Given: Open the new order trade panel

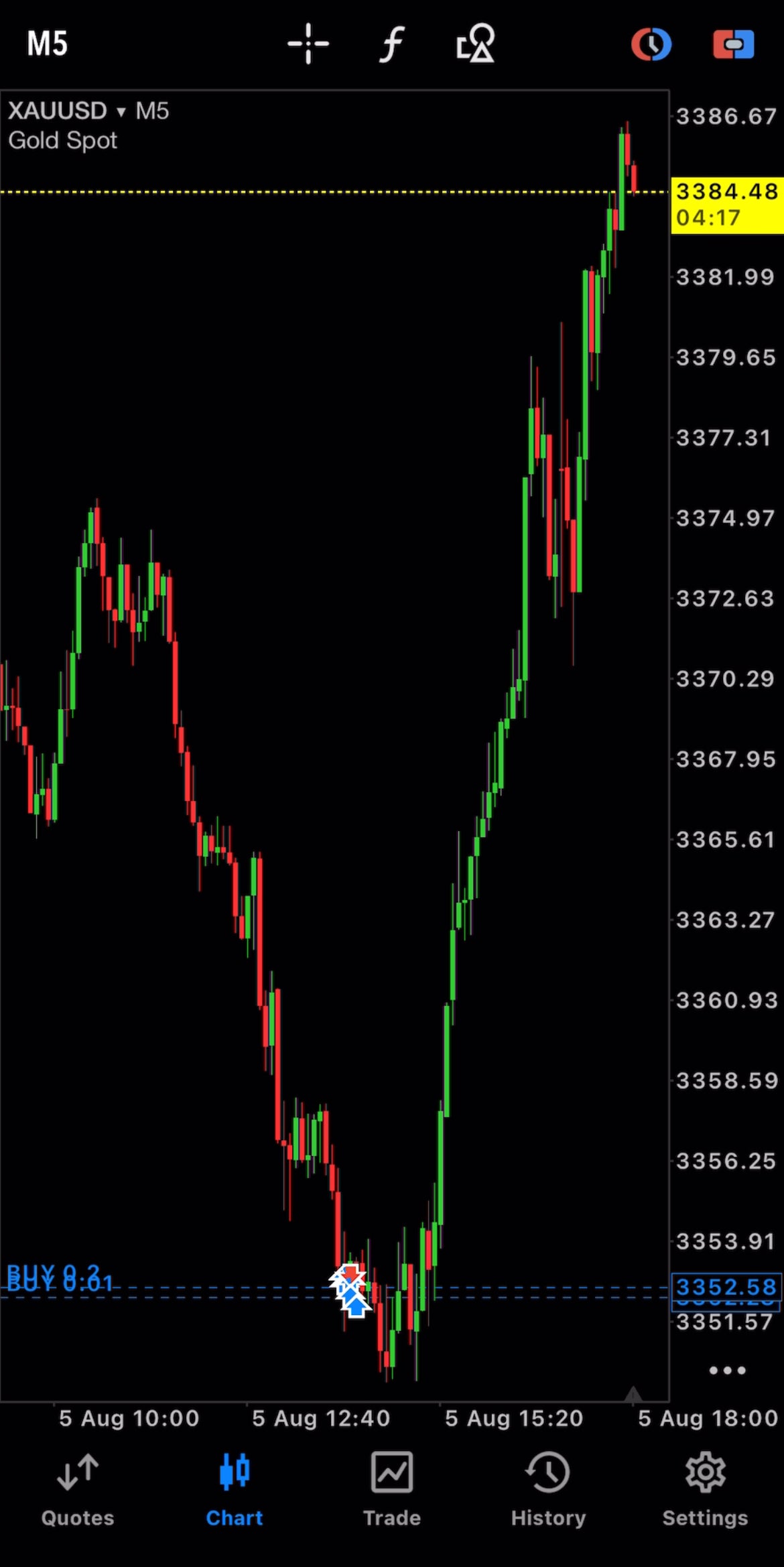Looking at the screenshot, I should click(734, 45).
